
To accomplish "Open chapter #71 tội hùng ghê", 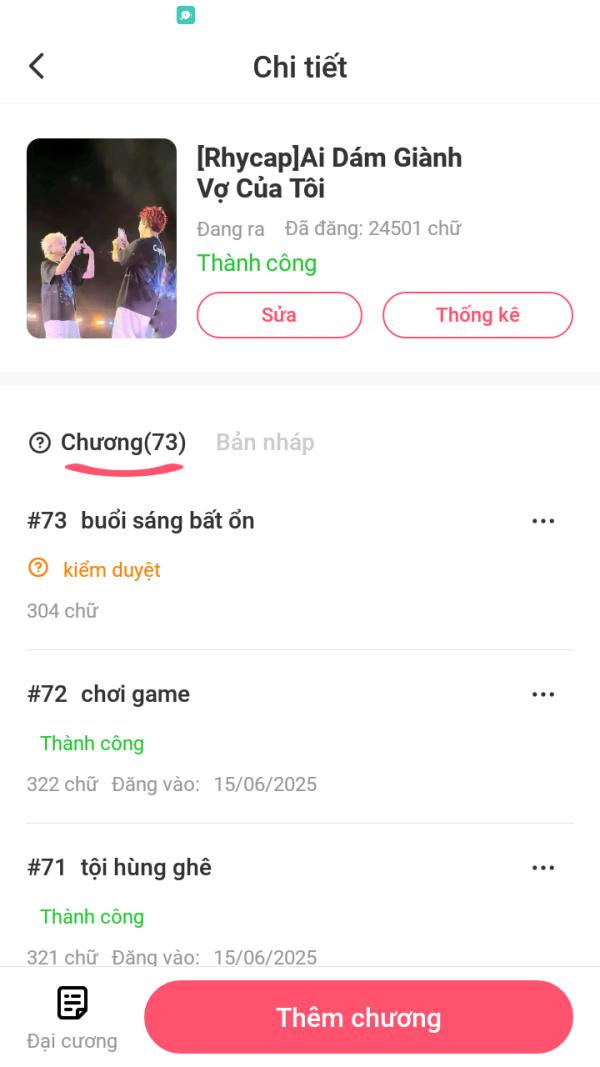I will [x=146, y=868].
